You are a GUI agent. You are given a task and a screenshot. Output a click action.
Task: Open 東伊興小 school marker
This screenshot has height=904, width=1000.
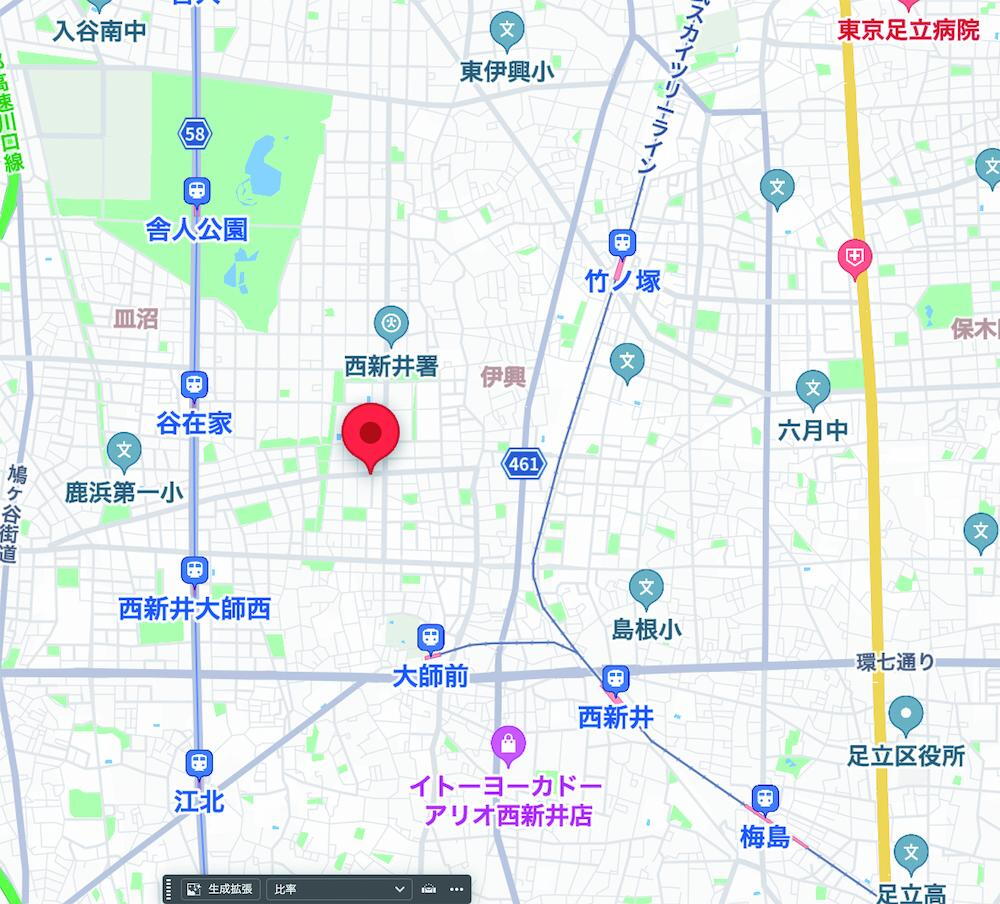point(508,31)
